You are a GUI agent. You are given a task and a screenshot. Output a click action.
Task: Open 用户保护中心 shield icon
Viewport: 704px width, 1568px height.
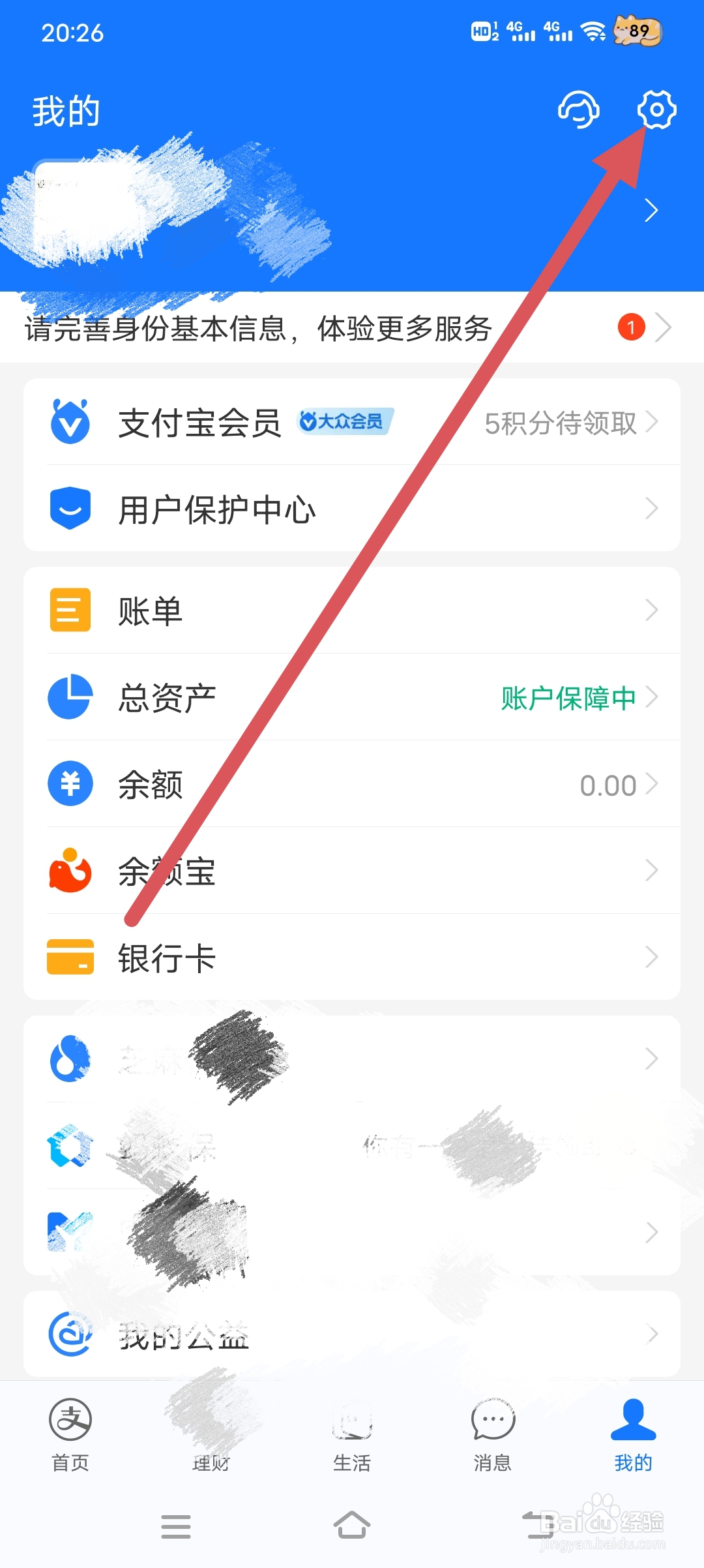pyautogui.click(x=70, y=509)
